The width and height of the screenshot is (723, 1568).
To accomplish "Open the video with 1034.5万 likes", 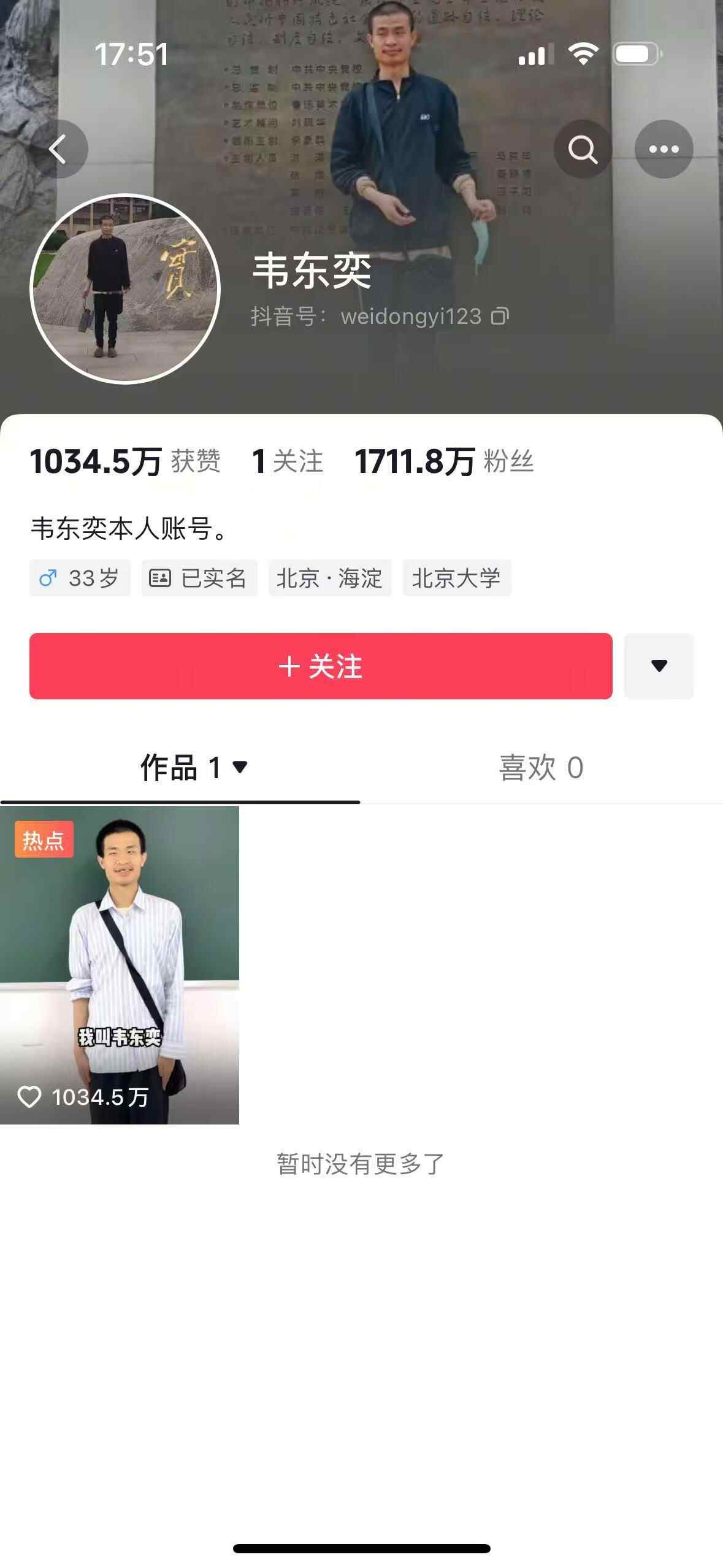I will pos(120,964).
